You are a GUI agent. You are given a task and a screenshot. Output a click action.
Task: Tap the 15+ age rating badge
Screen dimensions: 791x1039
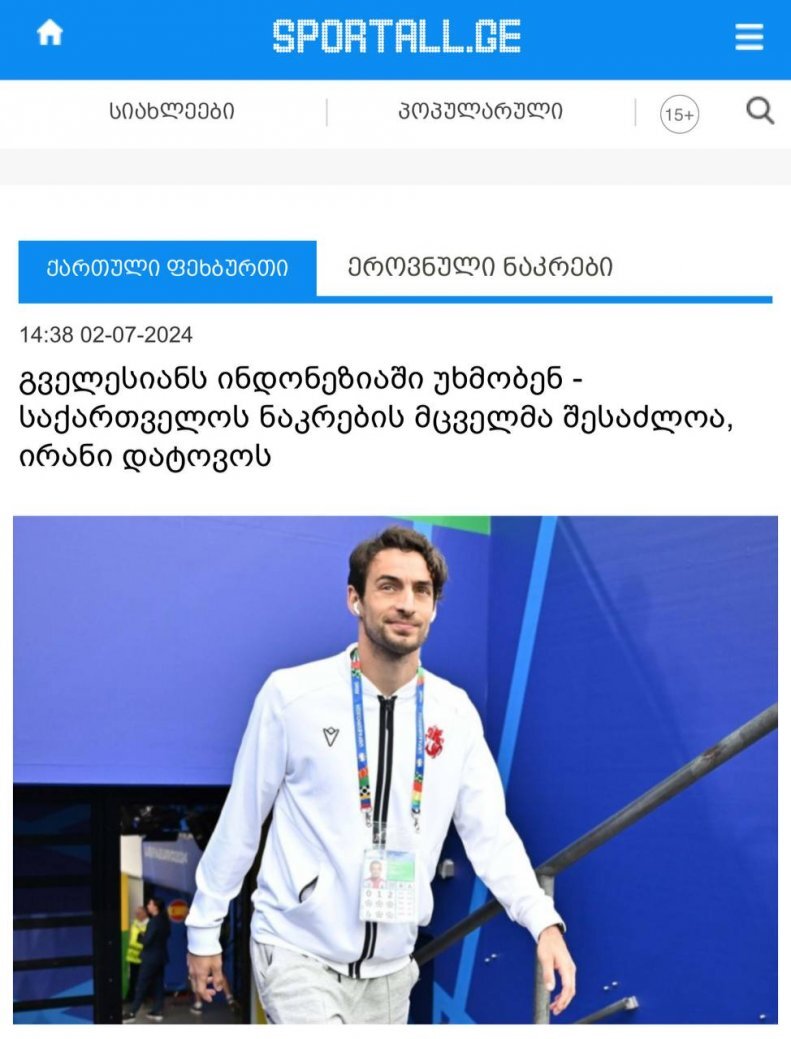point(679,114)
